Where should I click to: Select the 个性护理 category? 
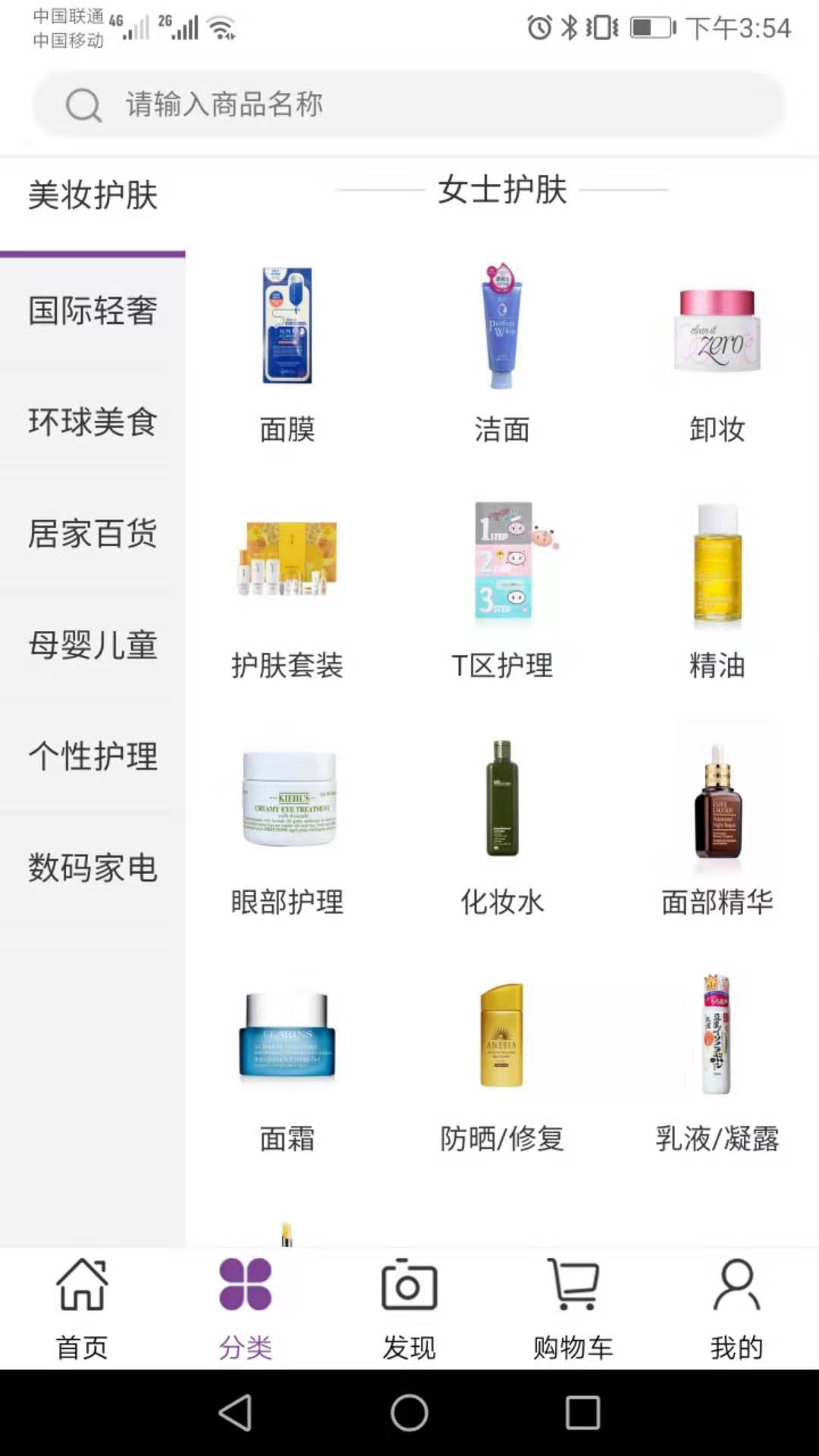tap(93, 757)
